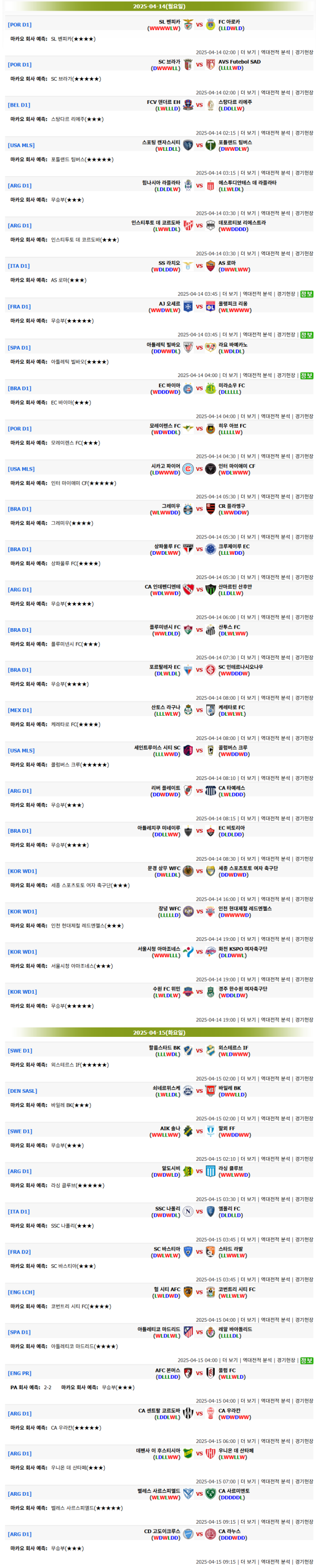Viewport: 316px width, 1568px height.
Task: Tap the 정보 button for SS 라치오 vs AS 로마
Action: [x=307, y=294]
